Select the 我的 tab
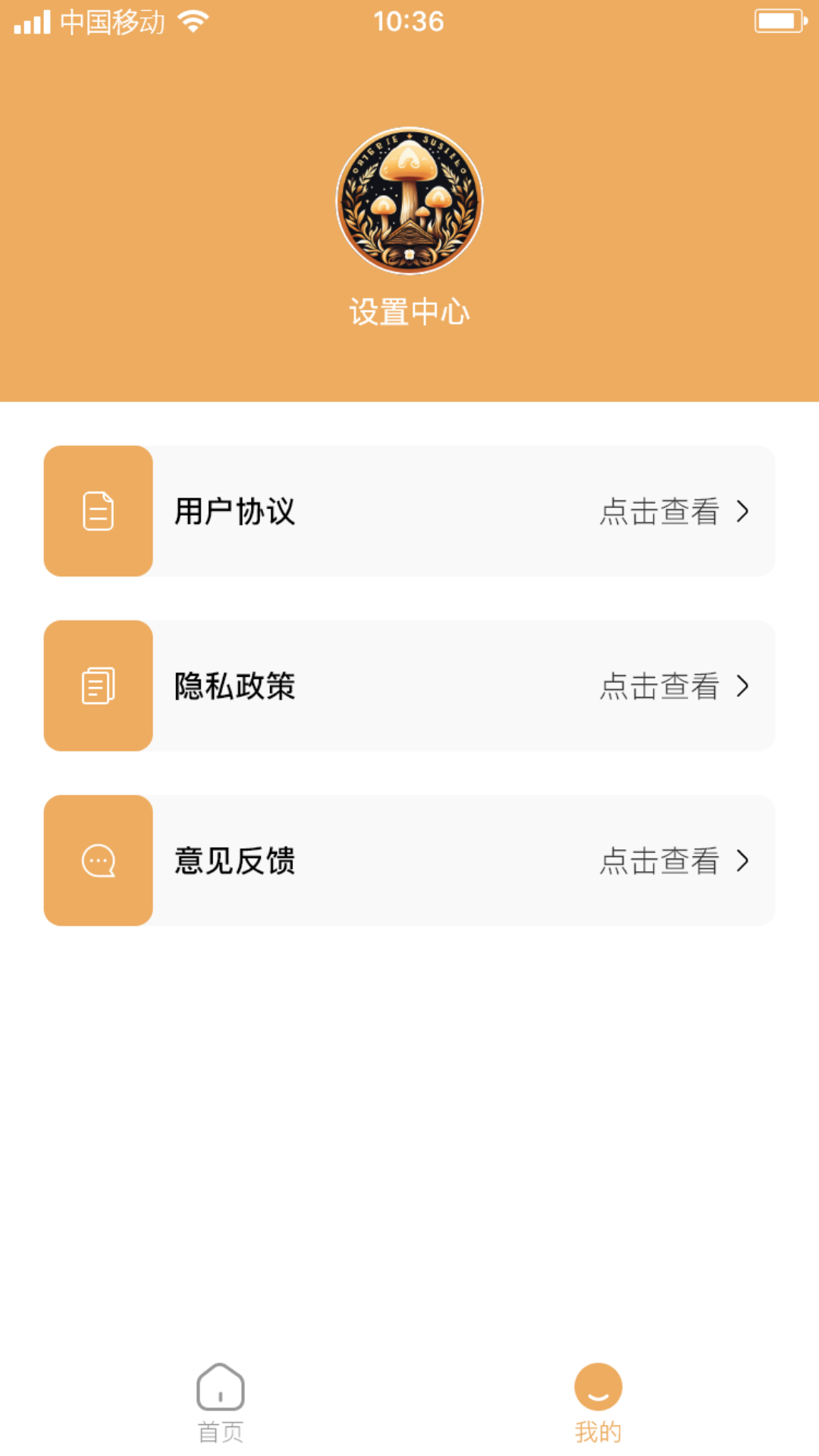The height and width of the screenshot is (1456, 819). (598, 1403)
